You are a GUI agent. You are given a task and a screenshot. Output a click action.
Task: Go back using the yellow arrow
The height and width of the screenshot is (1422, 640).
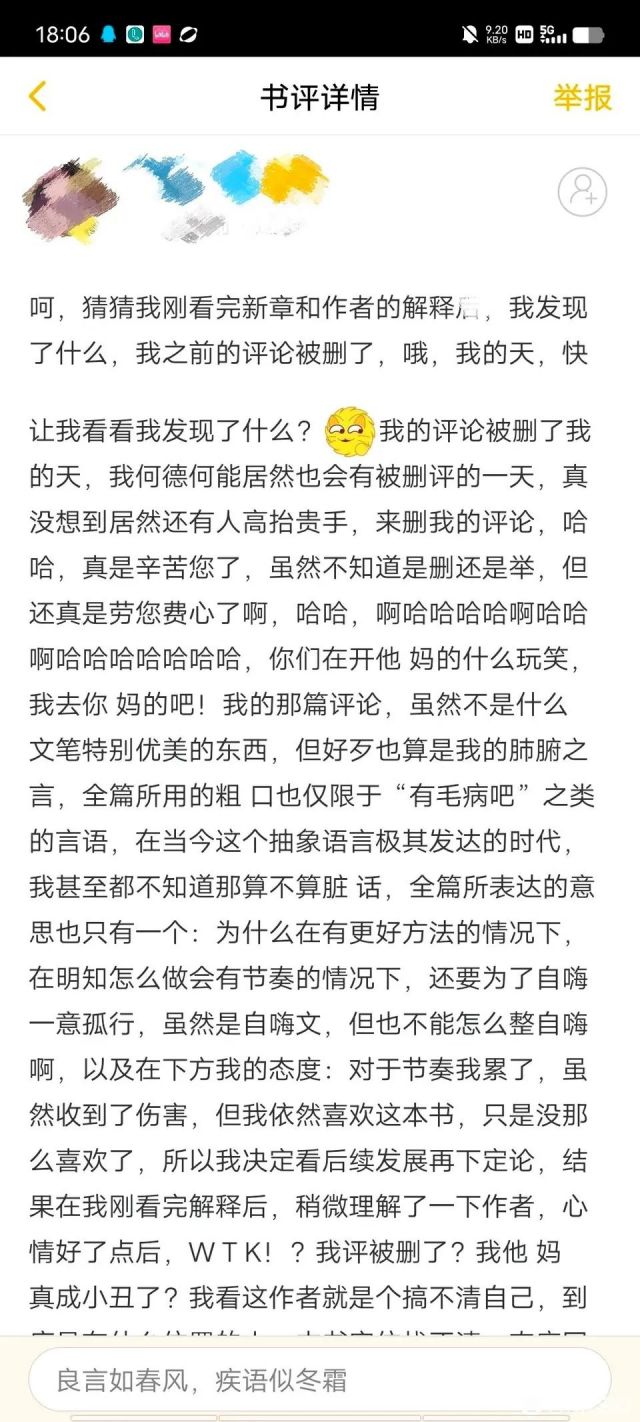tap(37, 97)
